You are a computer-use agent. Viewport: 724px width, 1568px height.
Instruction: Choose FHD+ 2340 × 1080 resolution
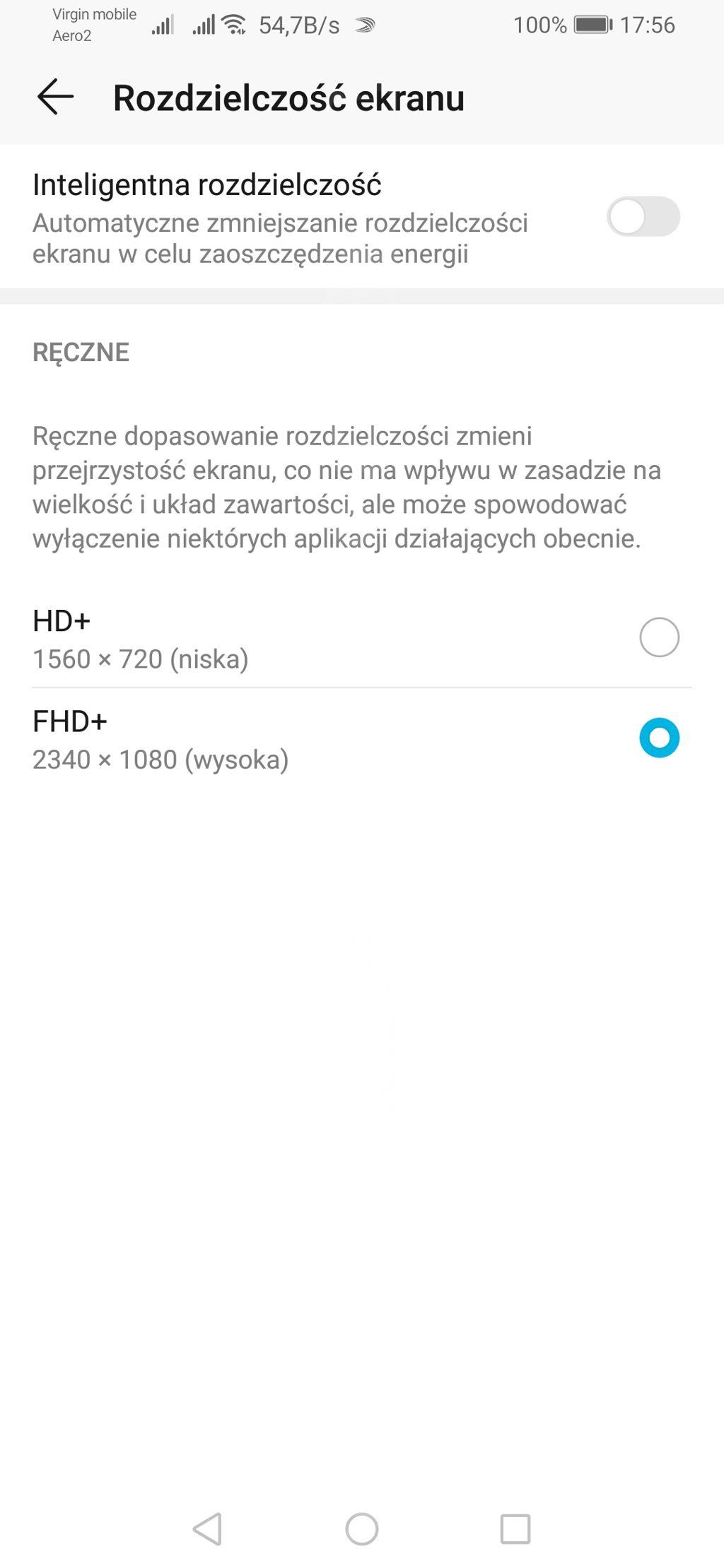[x=659, y=738]
